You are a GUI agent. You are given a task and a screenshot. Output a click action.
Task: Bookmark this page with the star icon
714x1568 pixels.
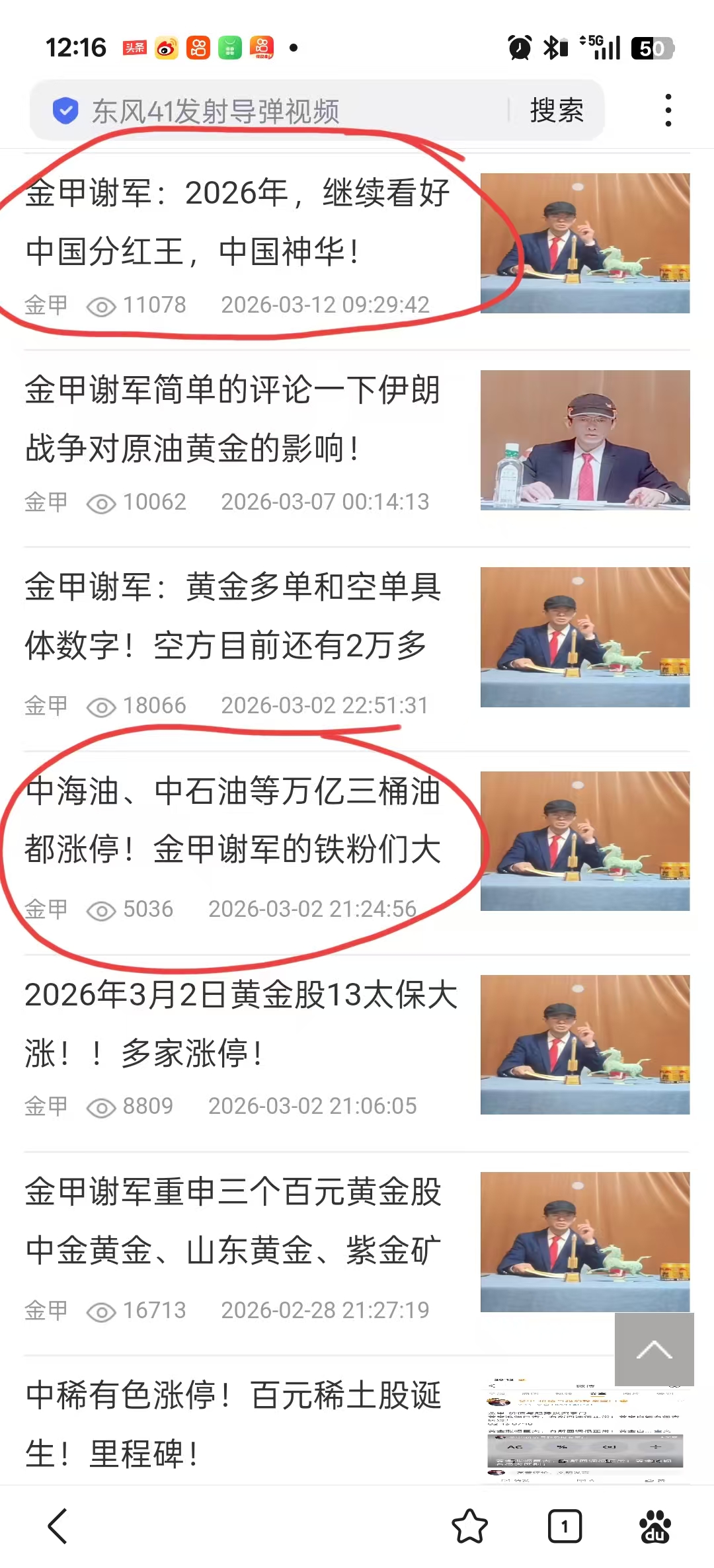click(x=469, y=1526)
